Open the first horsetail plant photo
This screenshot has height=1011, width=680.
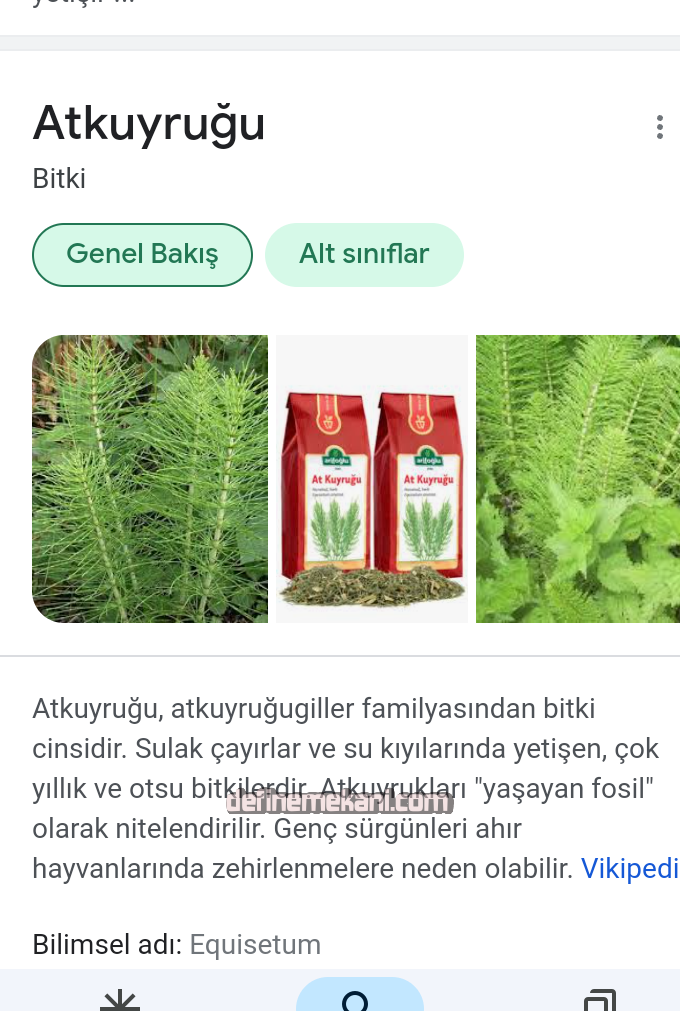click(150, 478)
